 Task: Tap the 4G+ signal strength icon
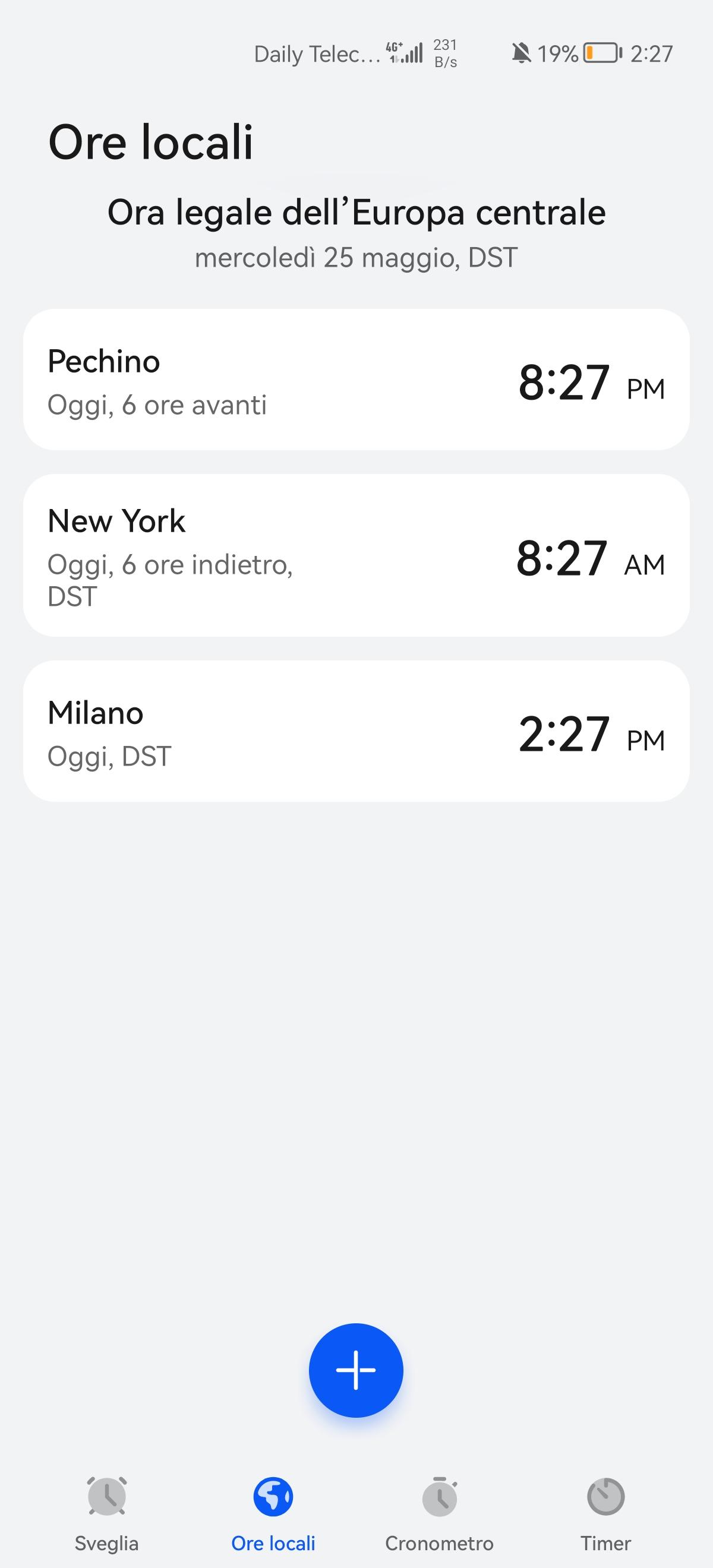(x=405, y=53)
